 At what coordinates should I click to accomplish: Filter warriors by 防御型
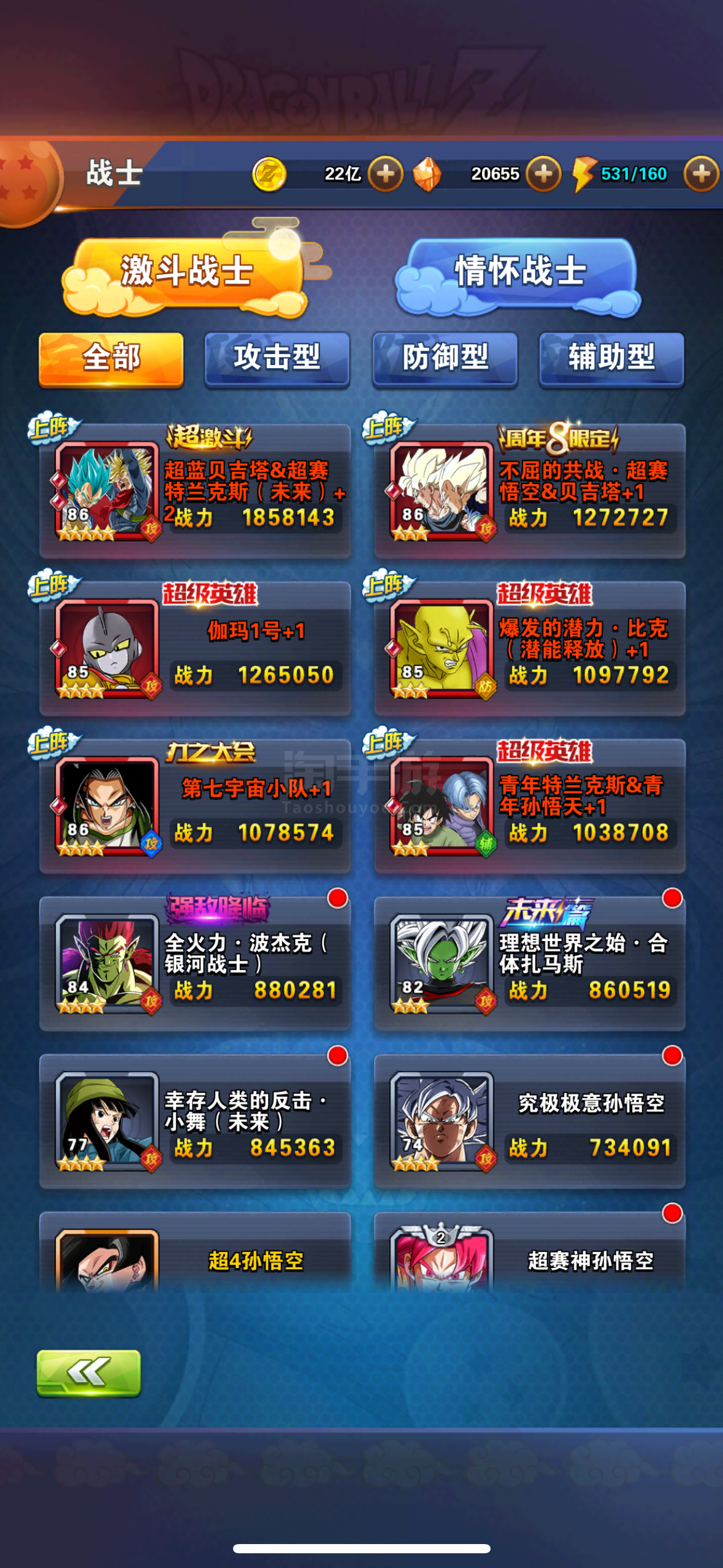click(445, 358)
